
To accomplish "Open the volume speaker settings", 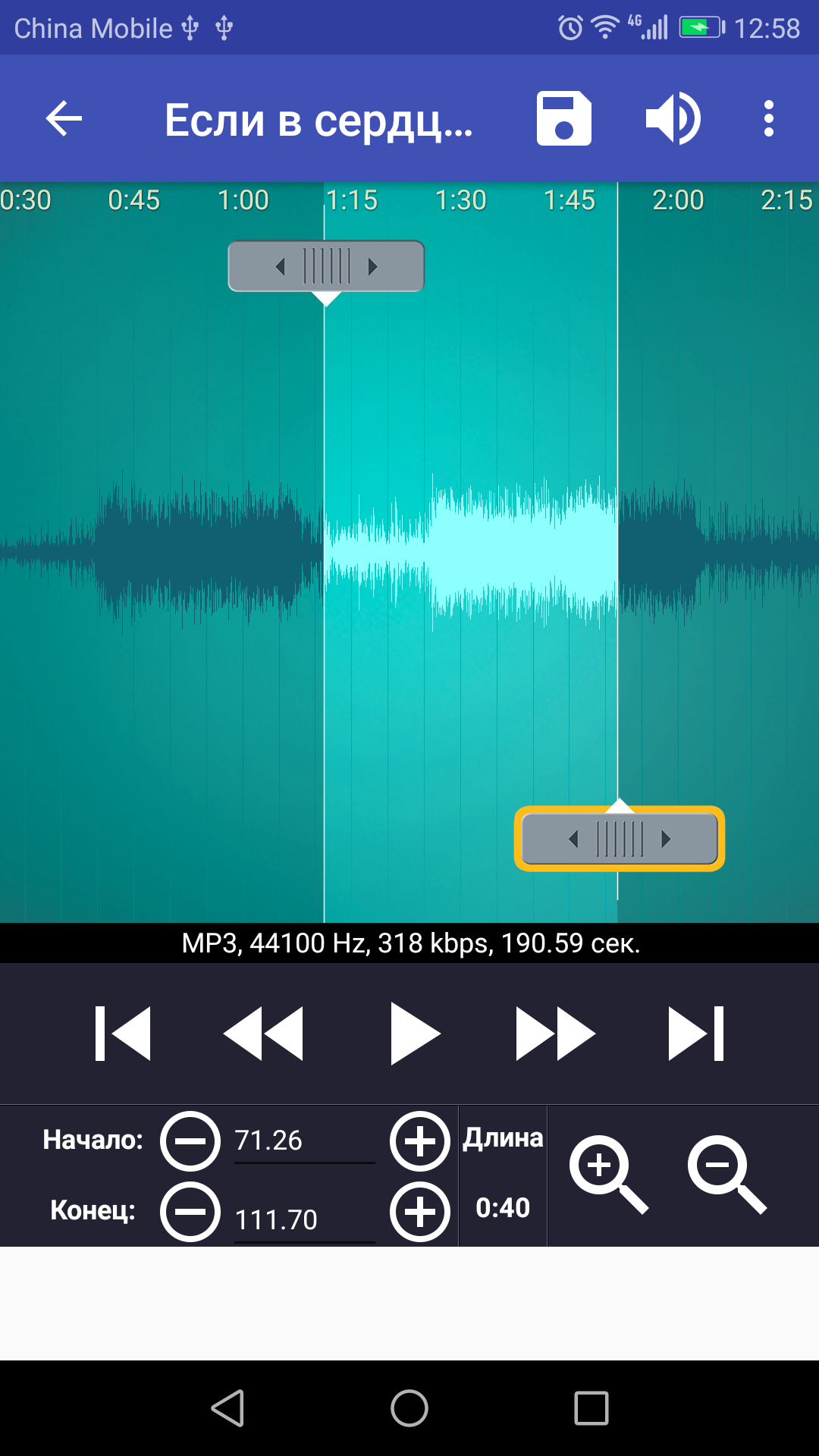I will 673,118.
